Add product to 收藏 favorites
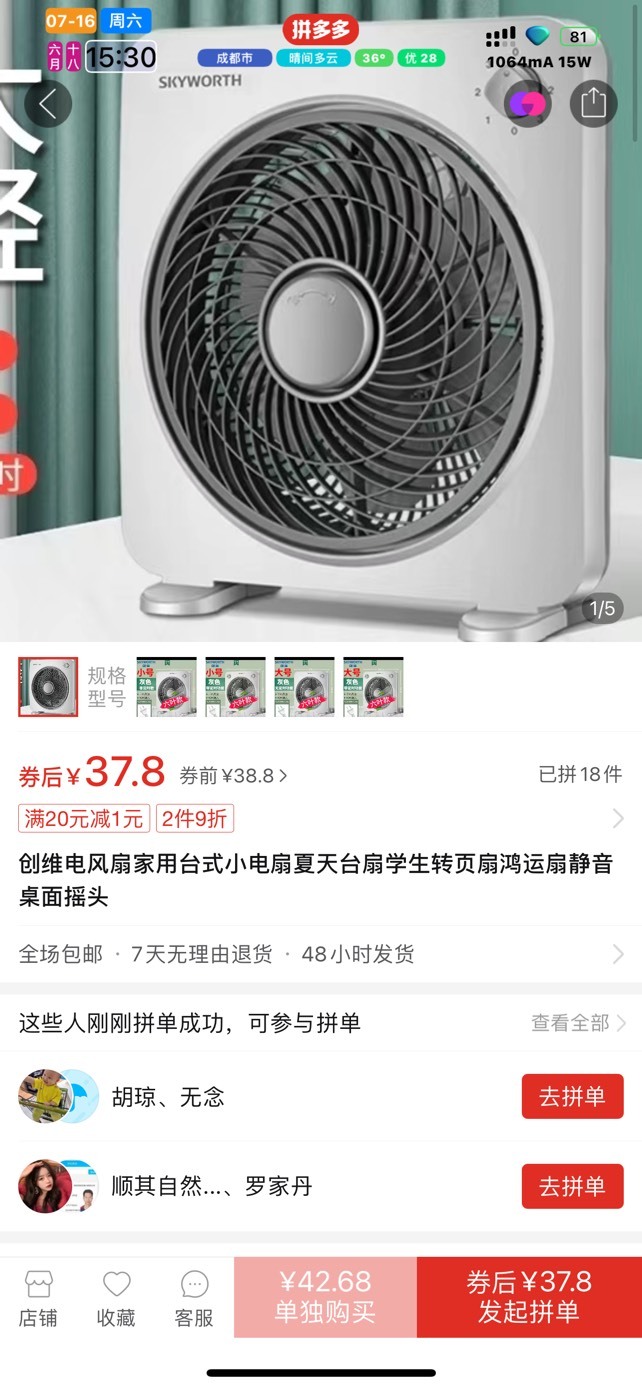642x1389 pixels. click(116, 1298)
